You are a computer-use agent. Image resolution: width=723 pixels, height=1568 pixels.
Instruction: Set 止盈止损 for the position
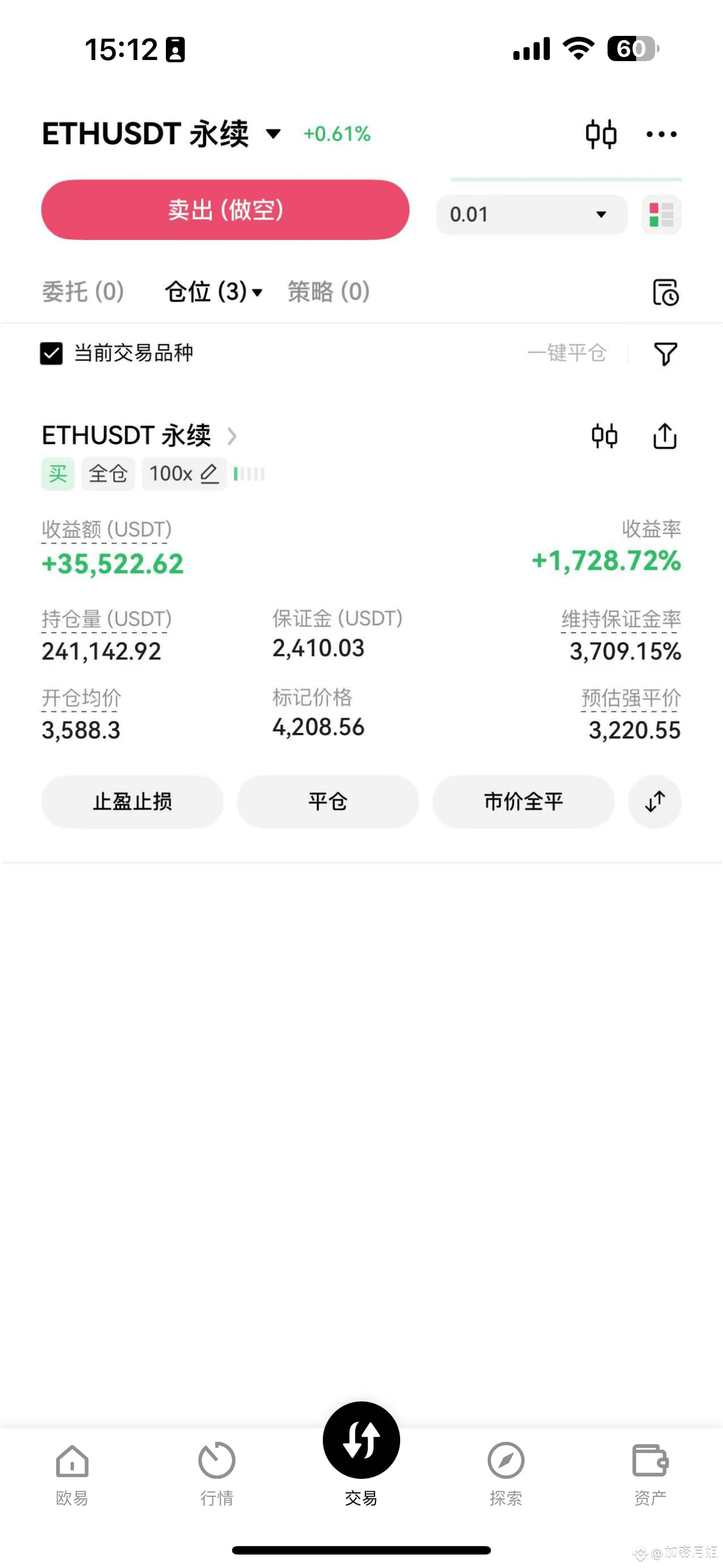coord(132,801)
